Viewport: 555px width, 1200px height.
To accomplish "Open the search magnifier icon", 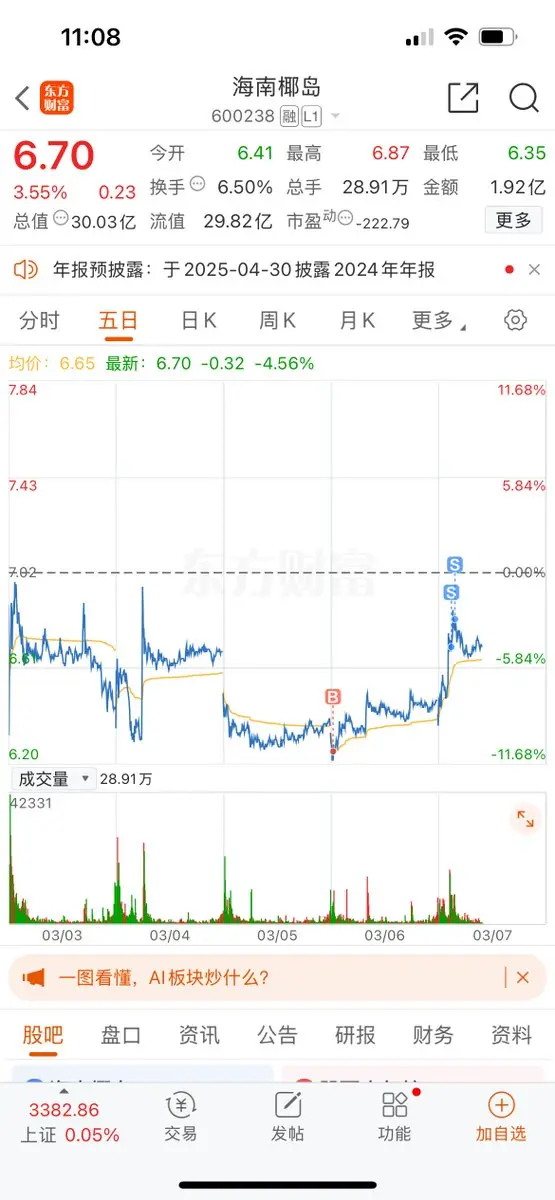I will [524, 97].
